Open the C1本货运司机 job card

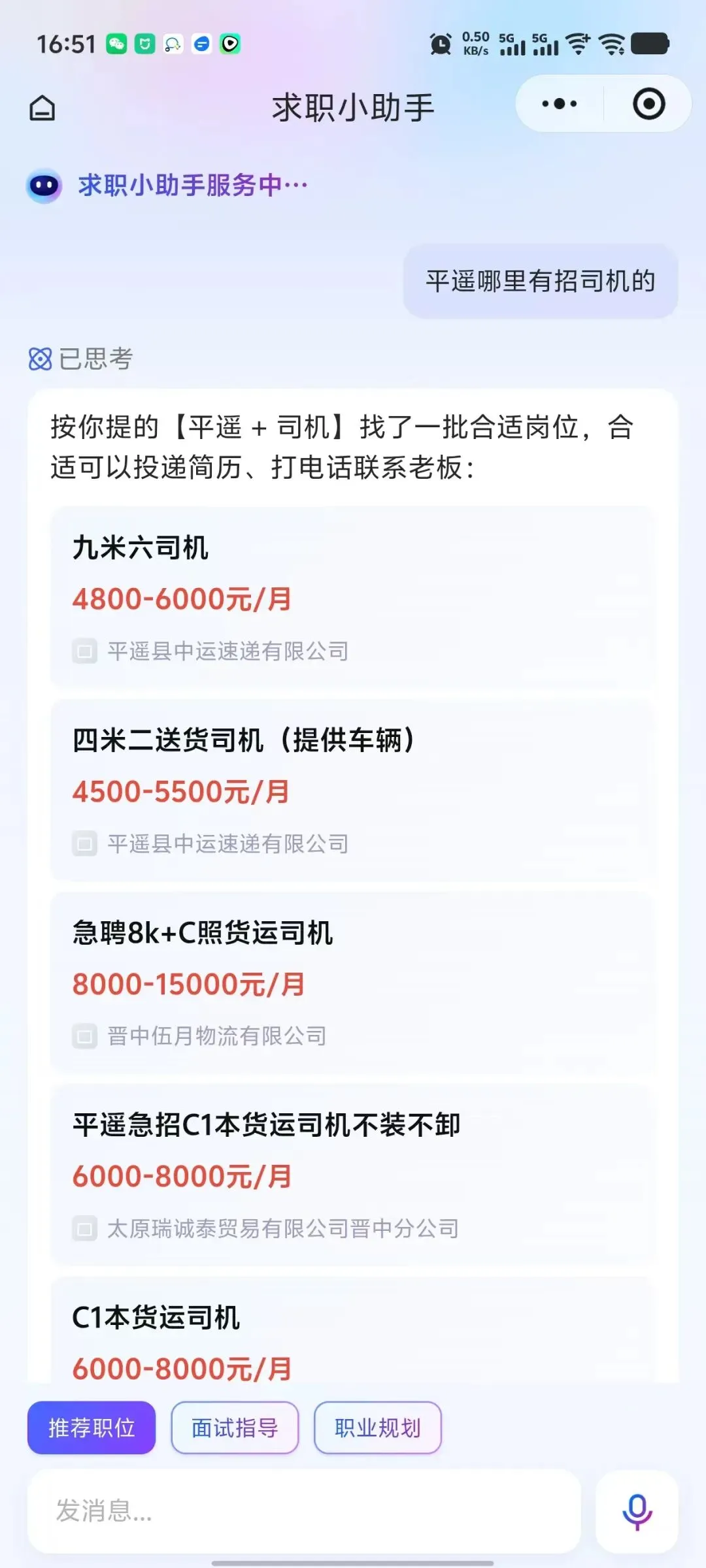[353, 1330]
